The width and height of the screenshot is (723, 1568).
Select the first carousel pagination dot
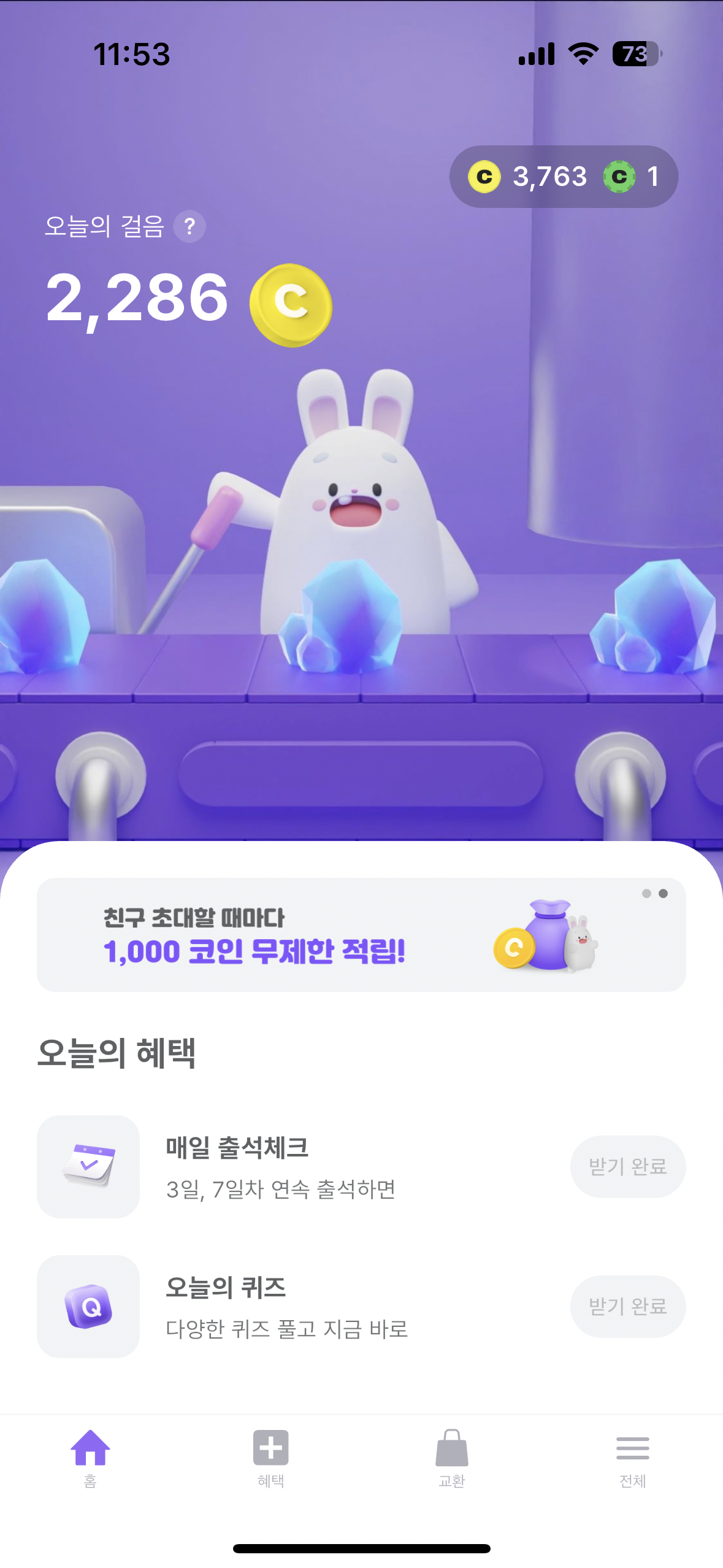645,894
